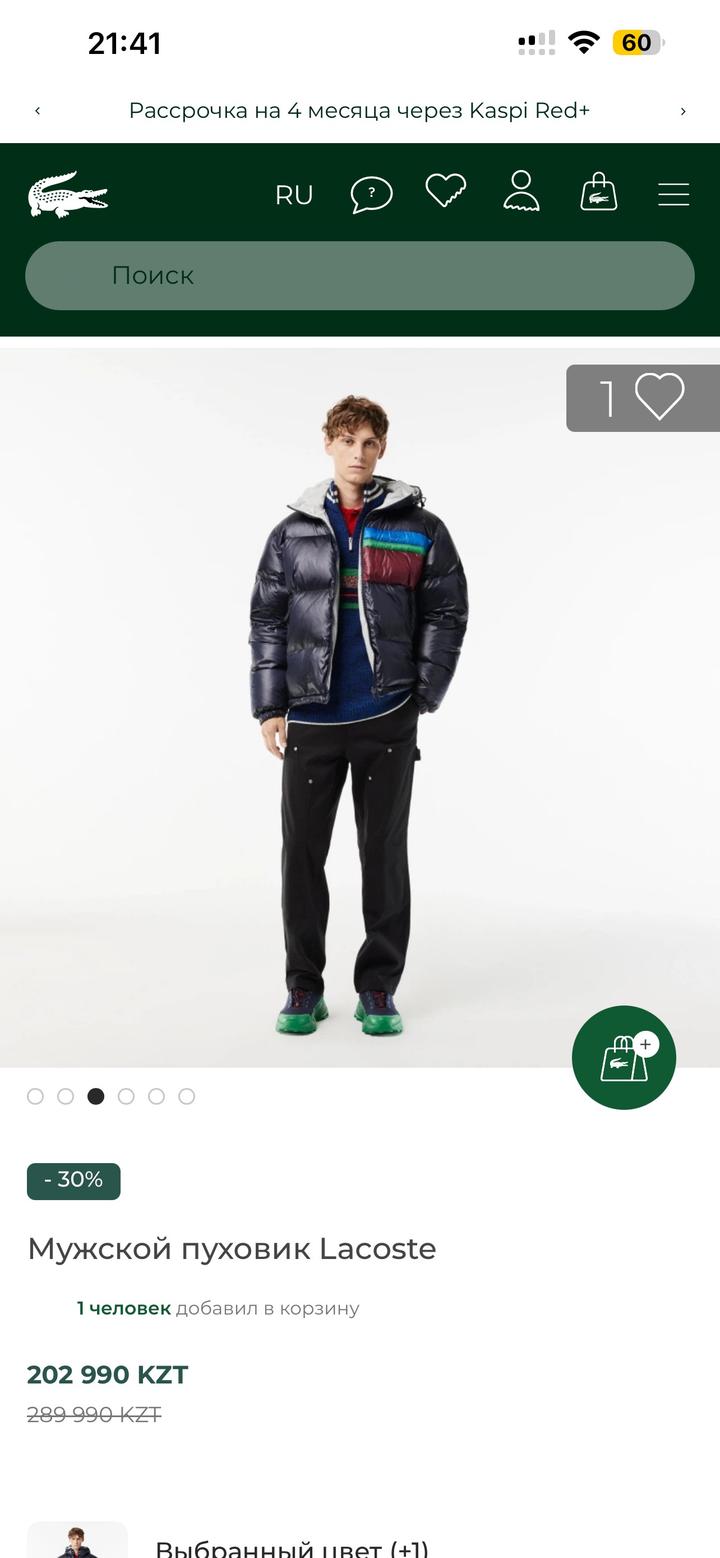This screenshot has width=720, height=1558.
Task: Open the selected color thumbnail
Action: 77,1542
